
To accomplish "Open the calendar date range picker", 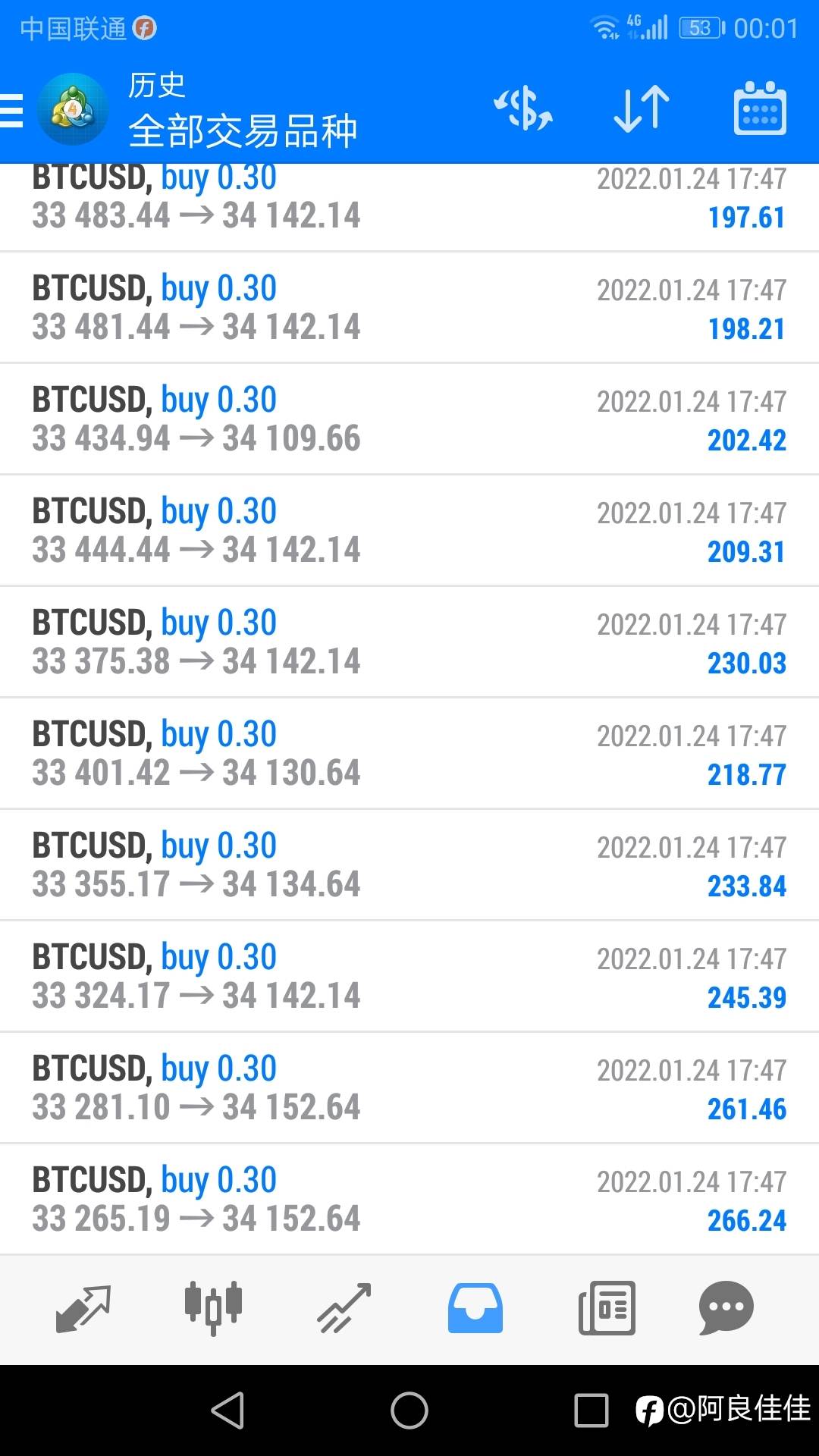I will click(x=760, y=108).
